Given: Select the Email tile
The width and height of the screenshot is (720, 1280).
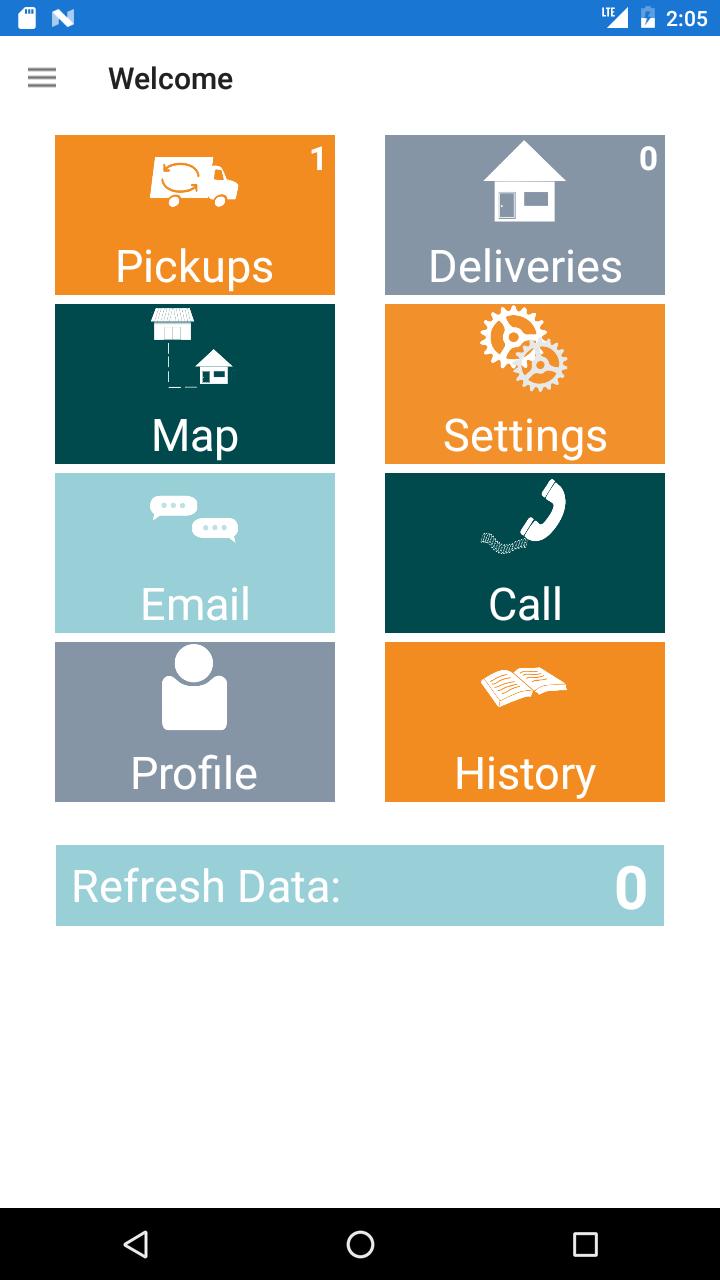Looking at the screenshot, I should [x=195, y=553].
